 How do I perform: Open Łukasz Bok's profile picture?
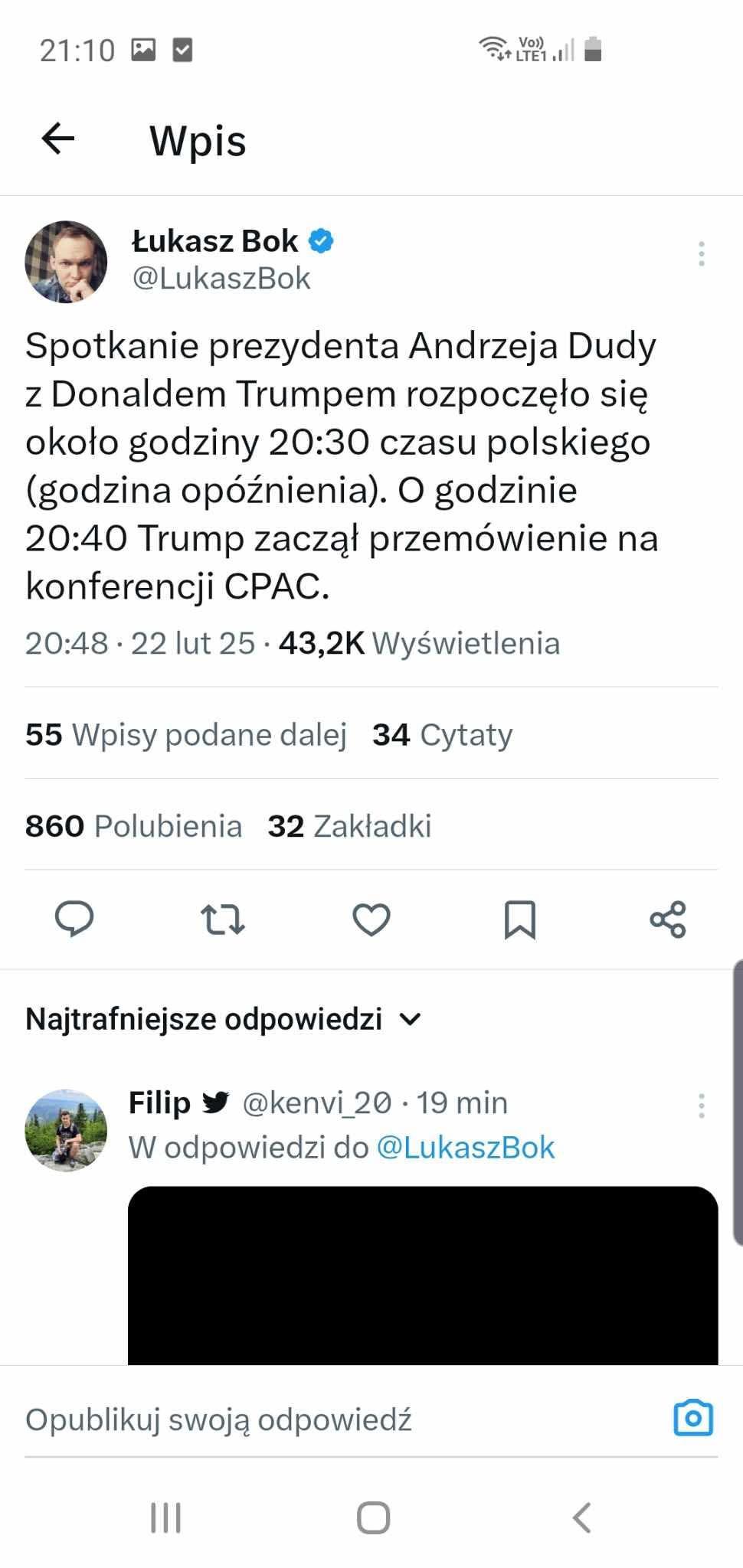coord(66,262)
